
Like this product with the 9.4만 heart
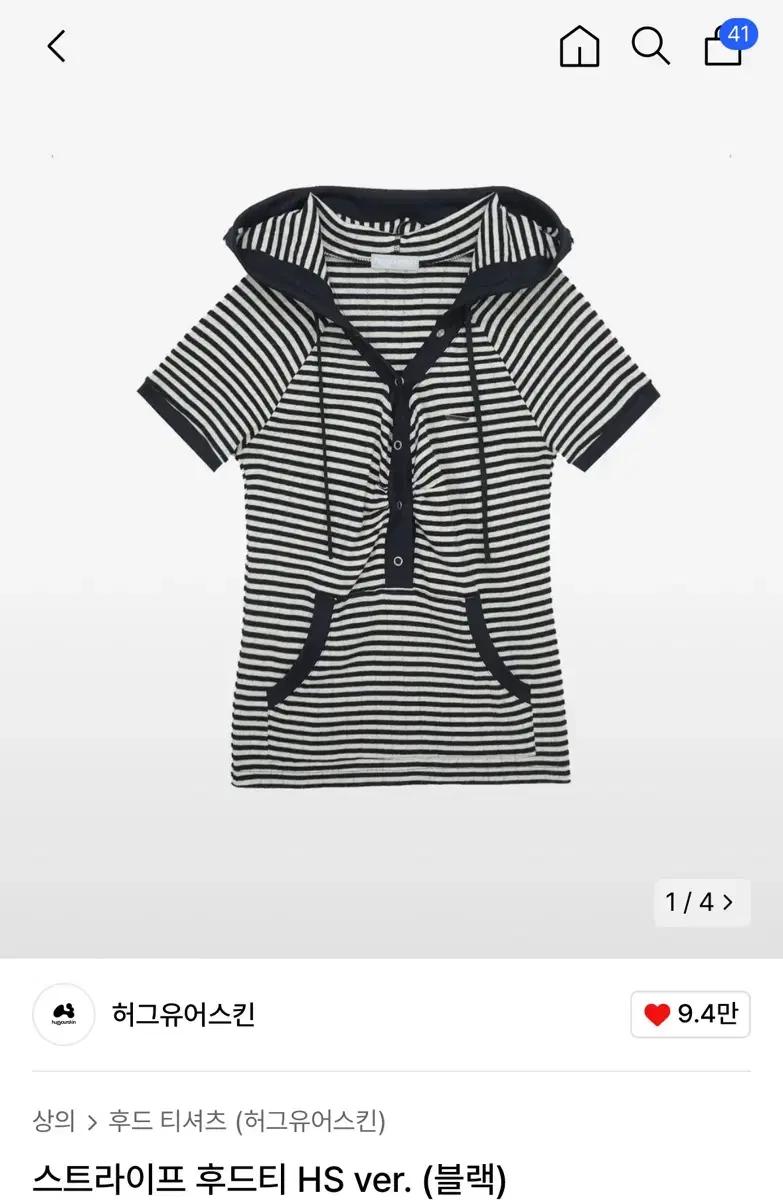pos(690,1014)
